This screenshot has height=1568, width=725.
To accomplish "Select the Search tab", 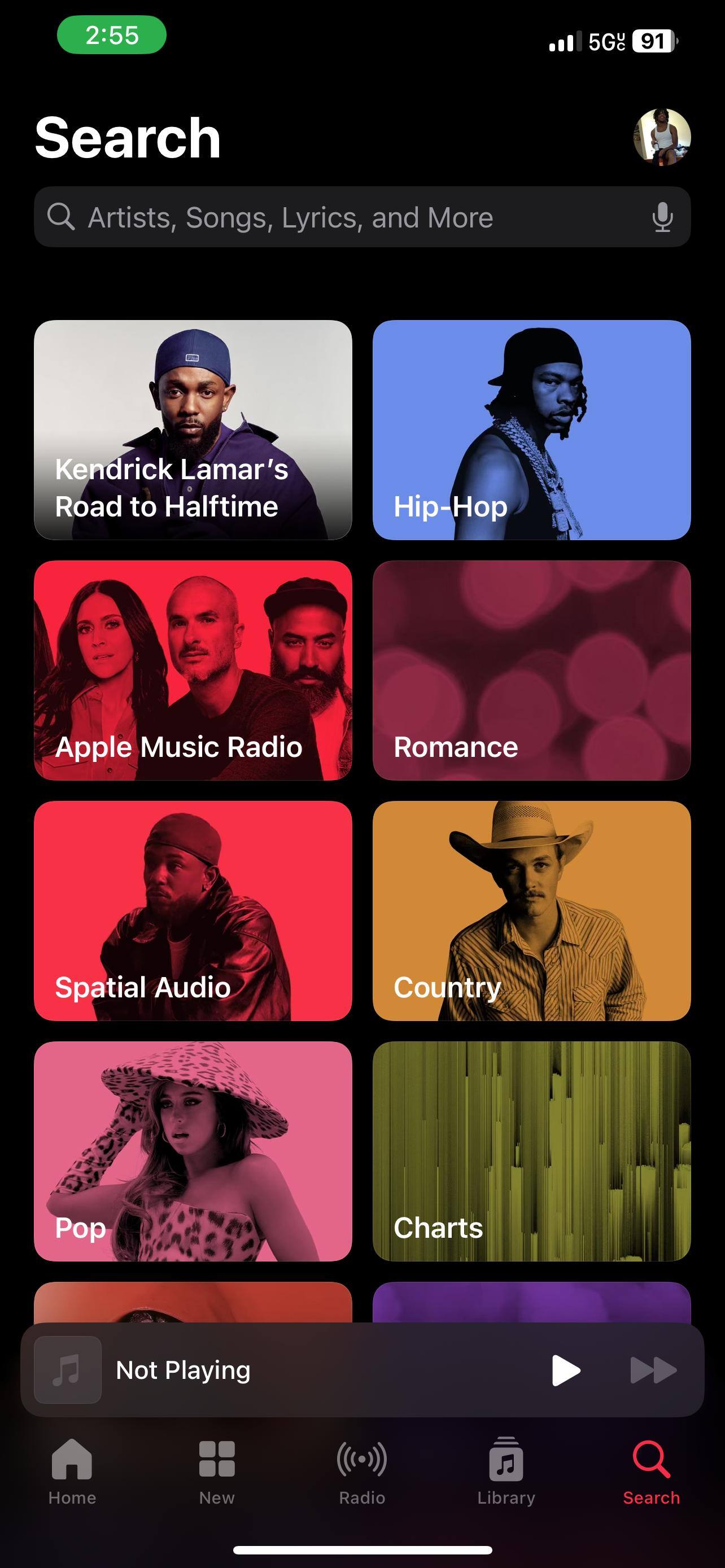I will (650, 1470).
